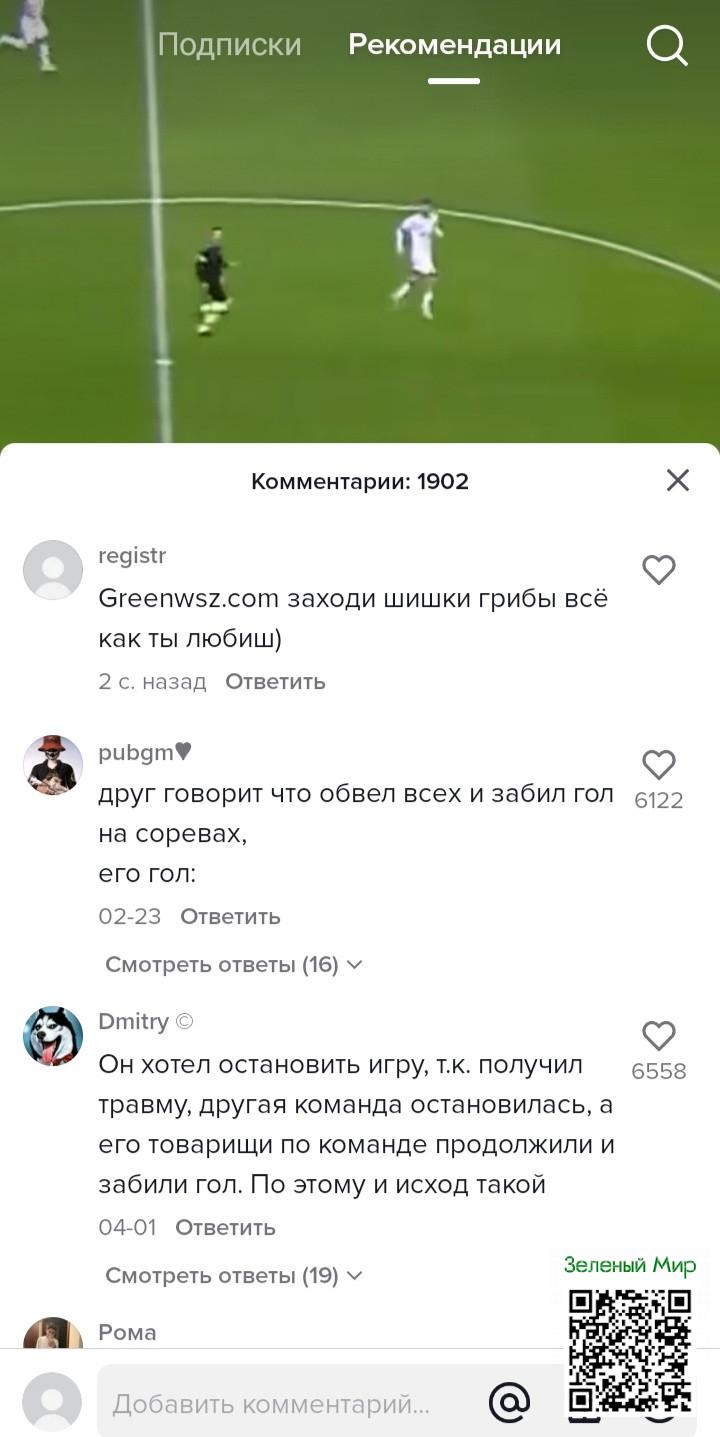Open registr's profile avatar
This screenshot has width=720, height=1437.
(53, 570)
